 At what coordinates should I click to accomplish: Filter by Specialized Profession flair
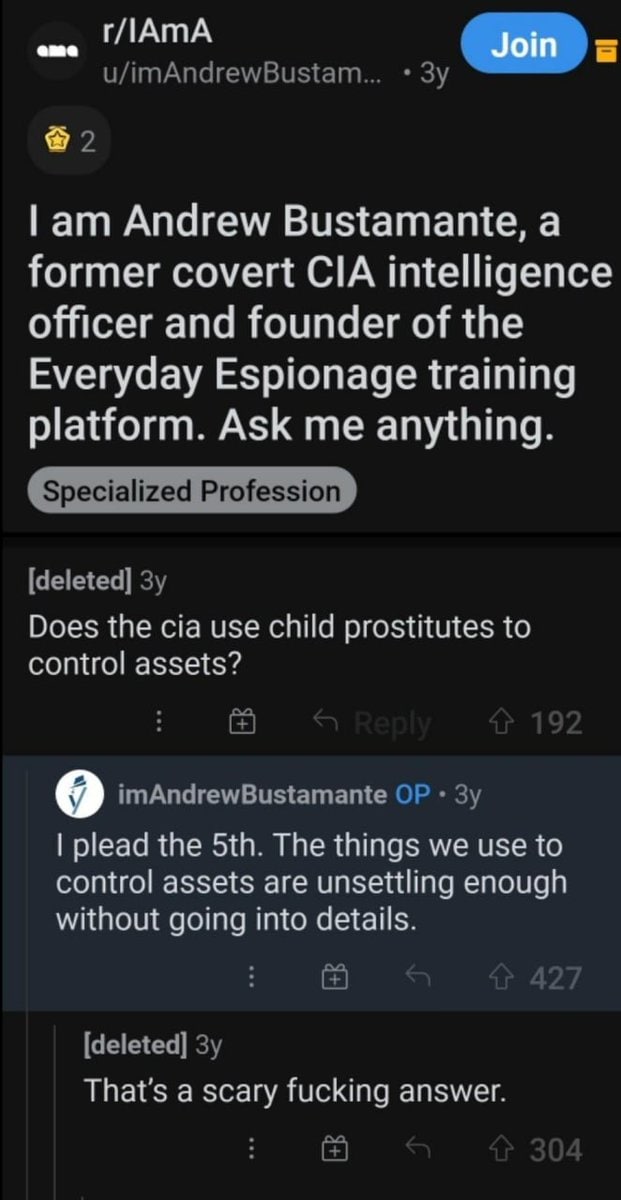click(x=191, y=491)
